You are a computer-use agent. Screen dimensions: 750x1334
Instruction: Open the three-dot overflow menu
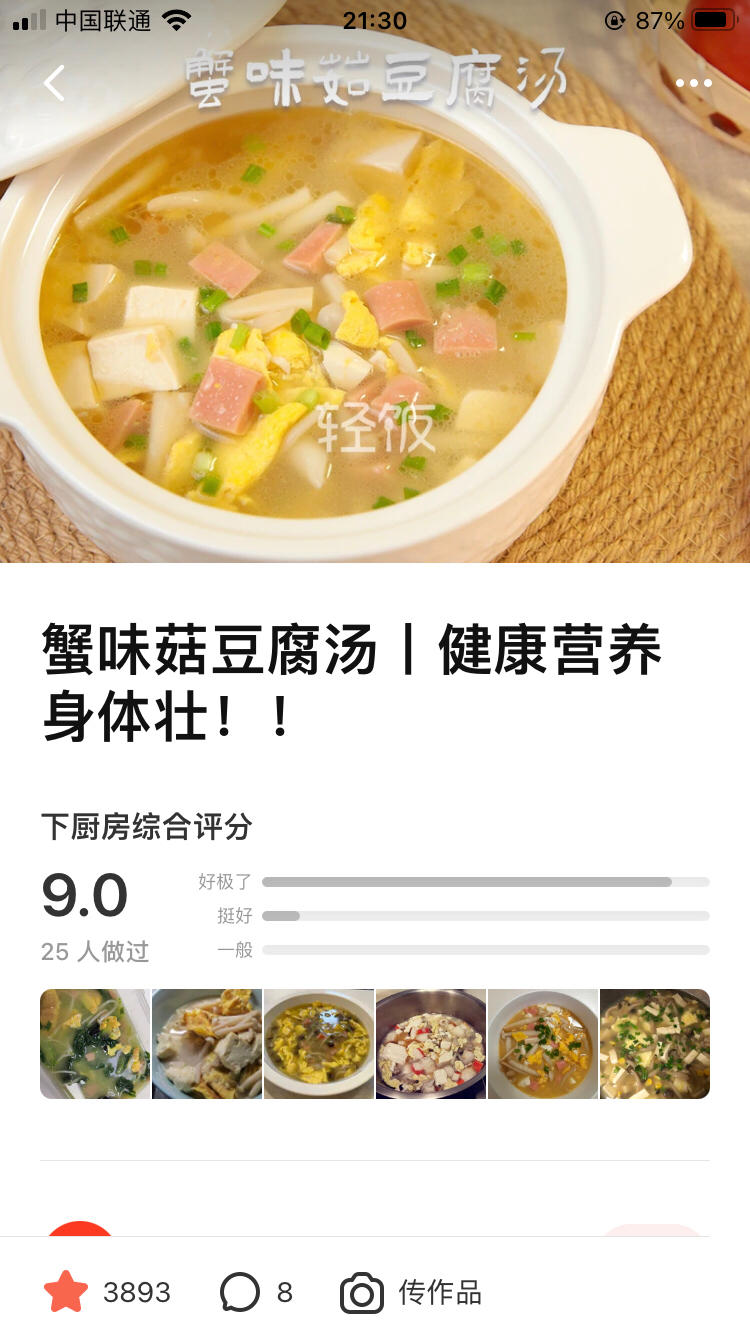[693, 83]
